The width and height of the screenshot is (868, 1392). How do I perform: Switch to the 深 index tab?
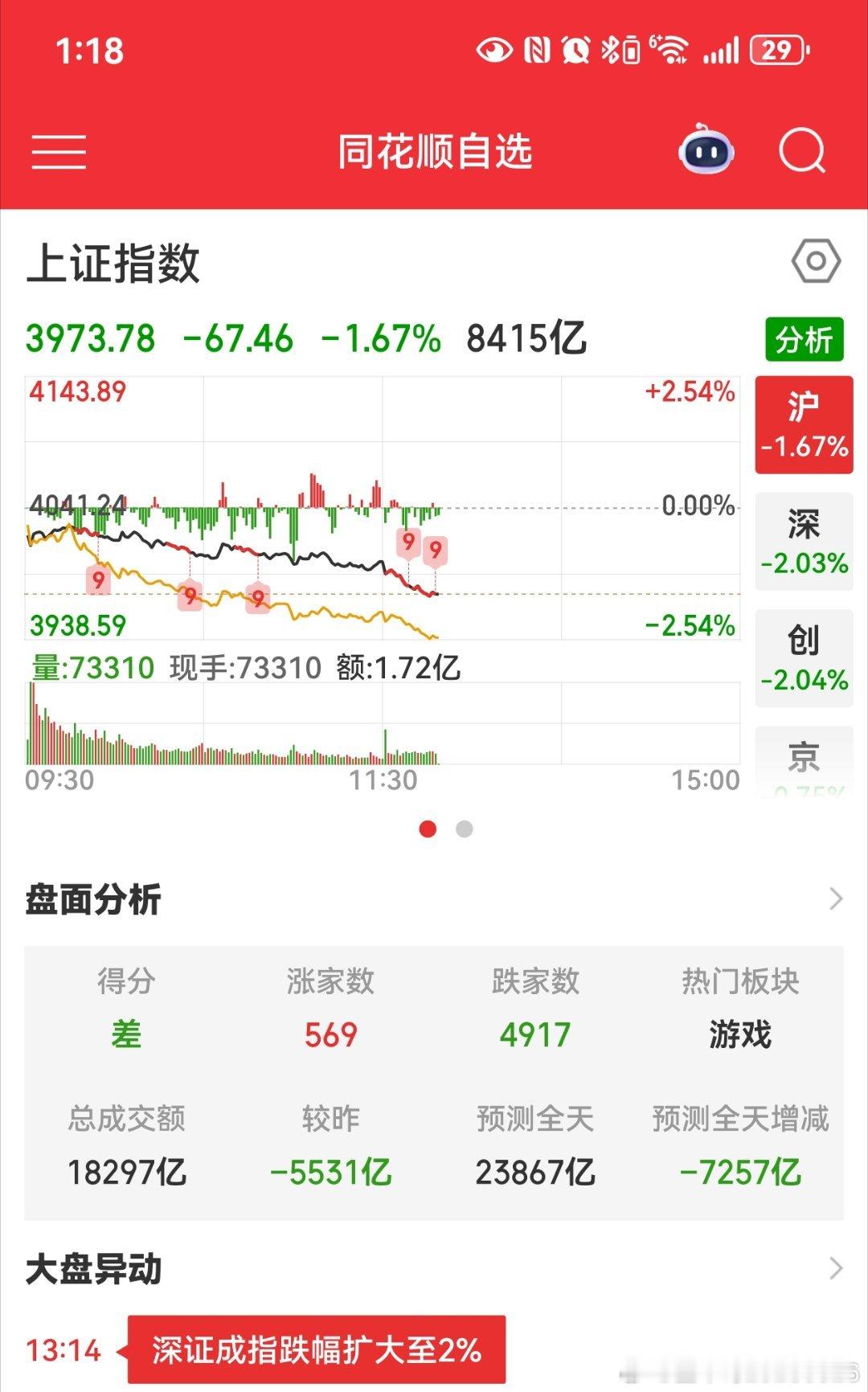coord(804,542)
